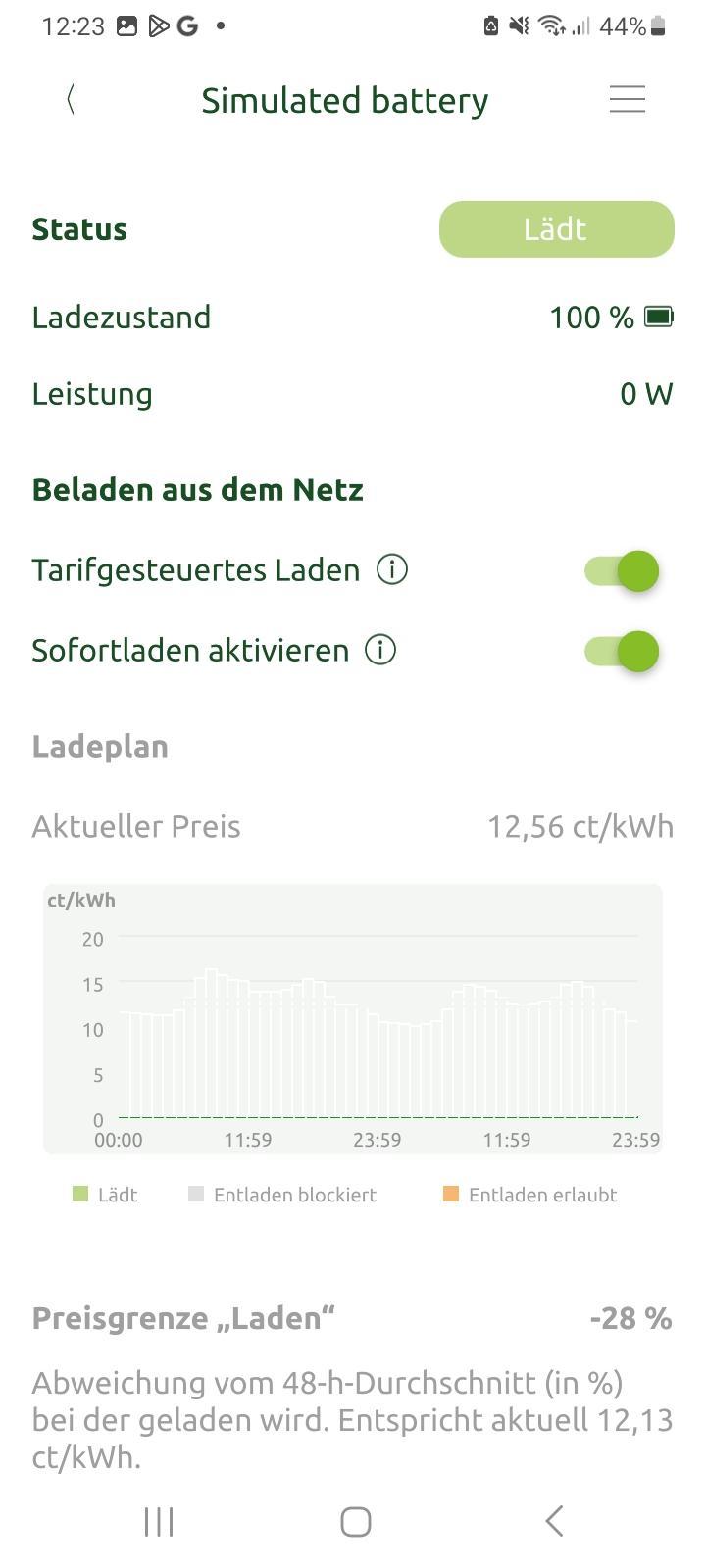Select the Ladeplan section header
The height and width of the screenshot is (1568, 706).
click(100, 746)
